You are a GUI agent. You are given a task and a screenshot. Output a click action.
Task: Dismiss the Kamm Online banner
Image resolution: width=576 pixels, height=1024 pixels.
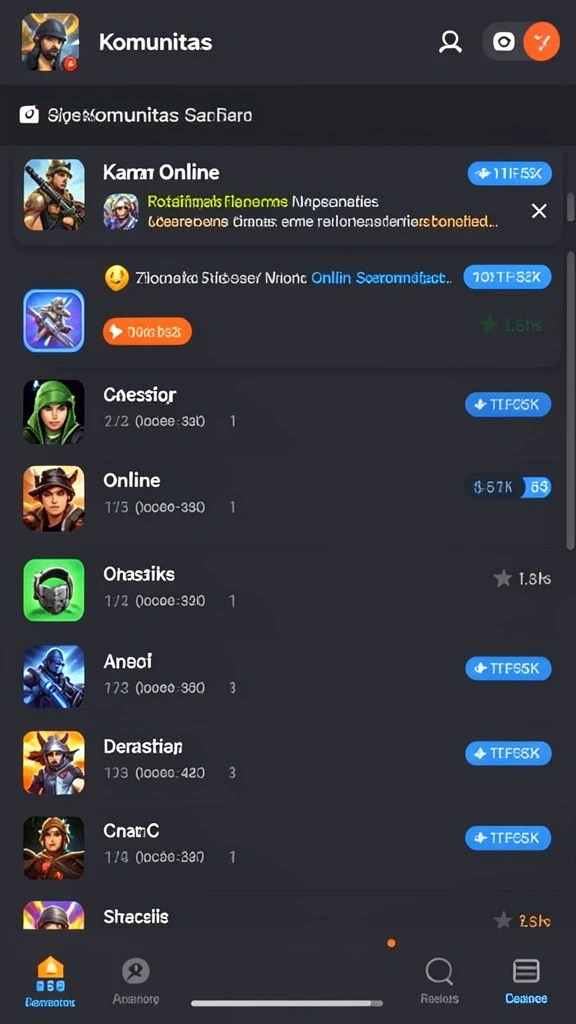pyautogui.click(x=539, y=211)
